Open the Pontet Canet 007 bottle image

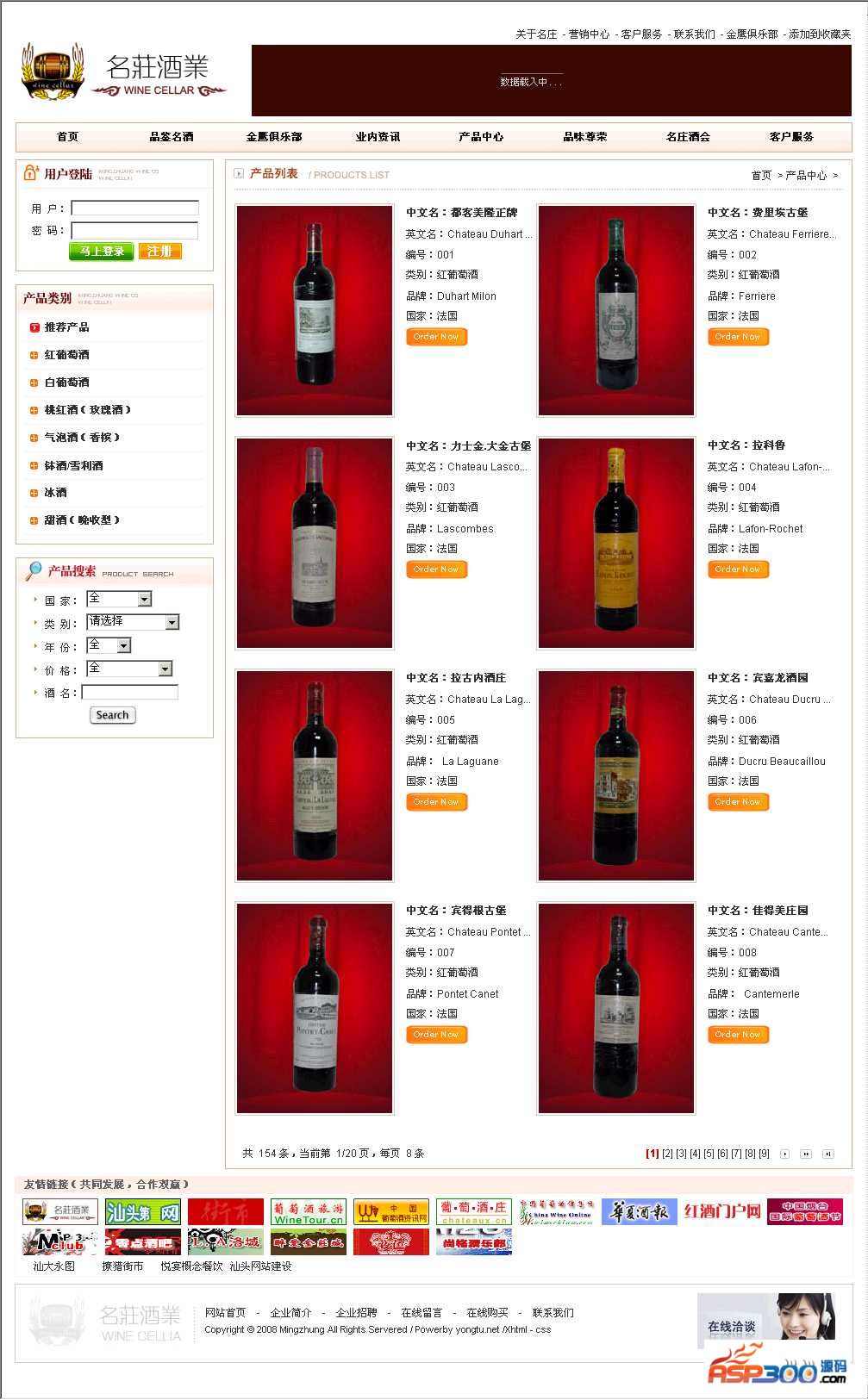(315, 1008)
